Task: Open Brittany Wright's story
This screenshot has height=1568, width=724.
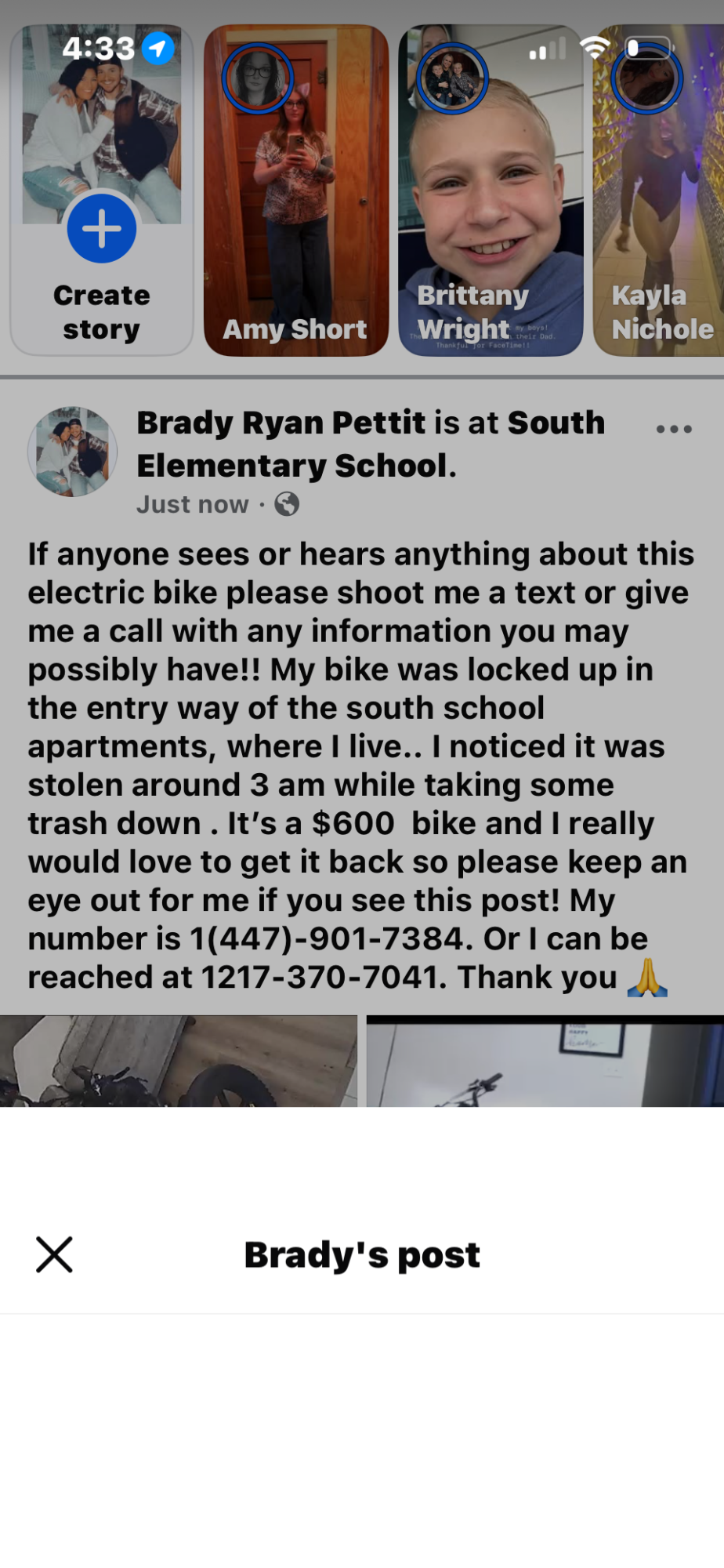Action: (491, 191)
